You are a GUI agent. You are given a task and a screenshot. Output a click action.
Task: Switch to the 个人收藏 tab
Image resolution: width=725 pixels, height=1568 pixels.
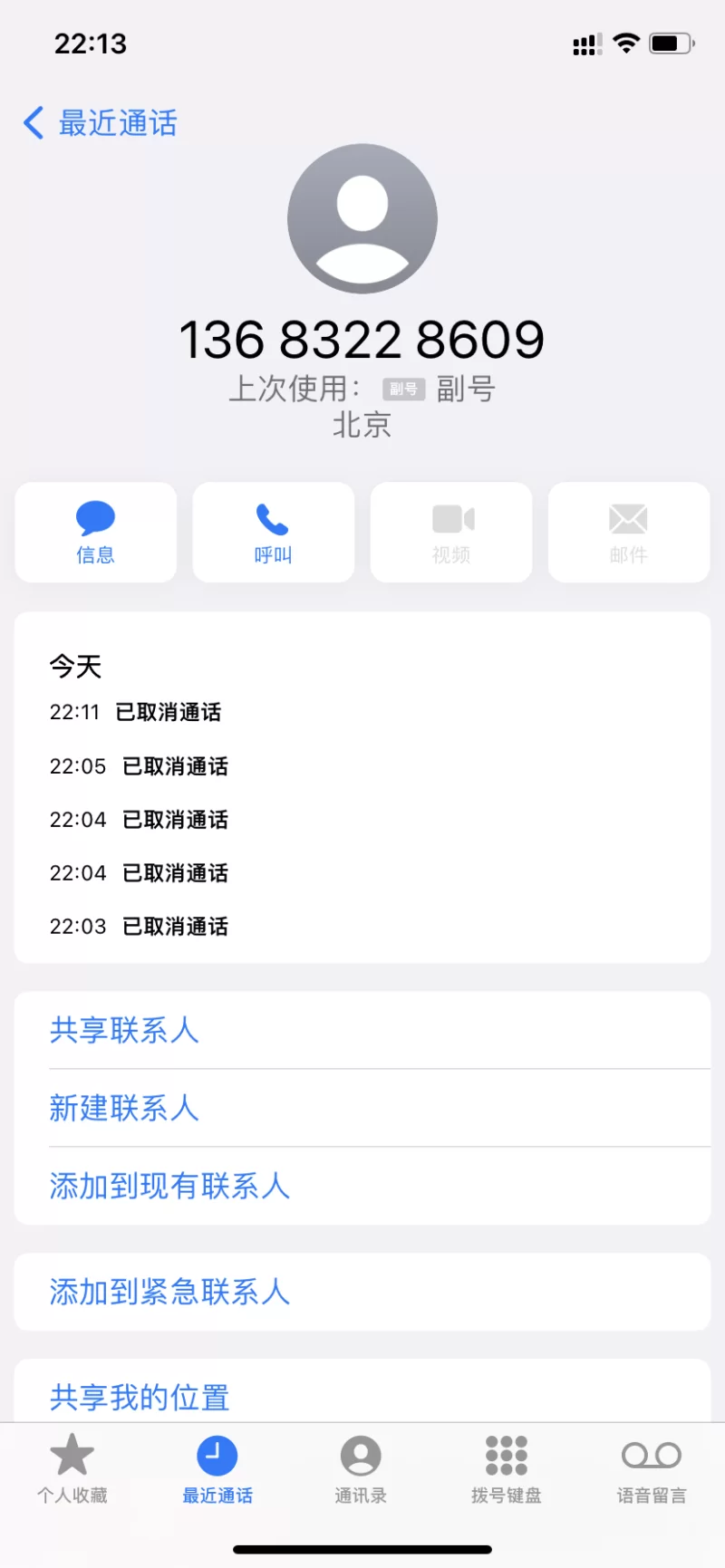72,1469
